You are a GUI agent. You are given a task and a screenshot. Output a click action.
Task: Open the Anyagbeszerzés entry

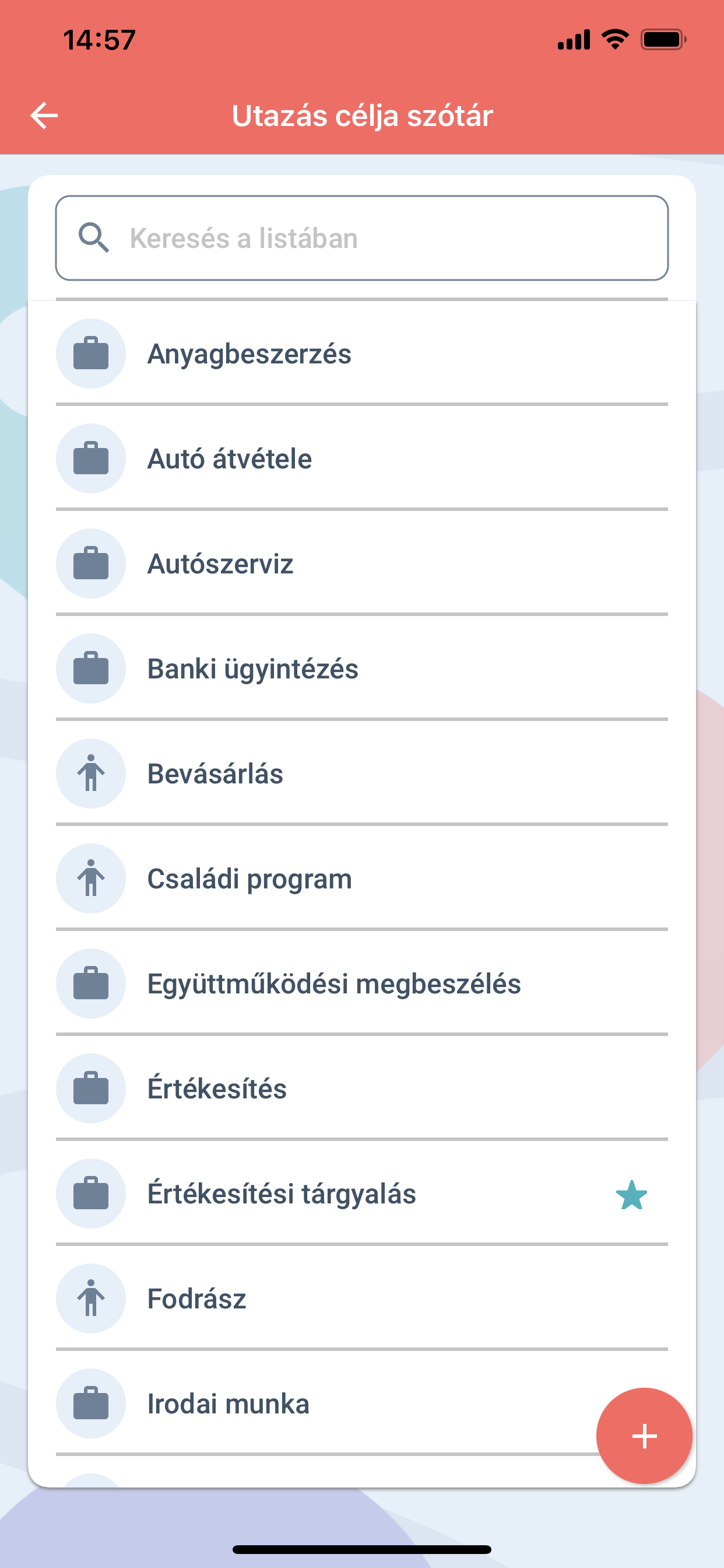tap(362, 353)
